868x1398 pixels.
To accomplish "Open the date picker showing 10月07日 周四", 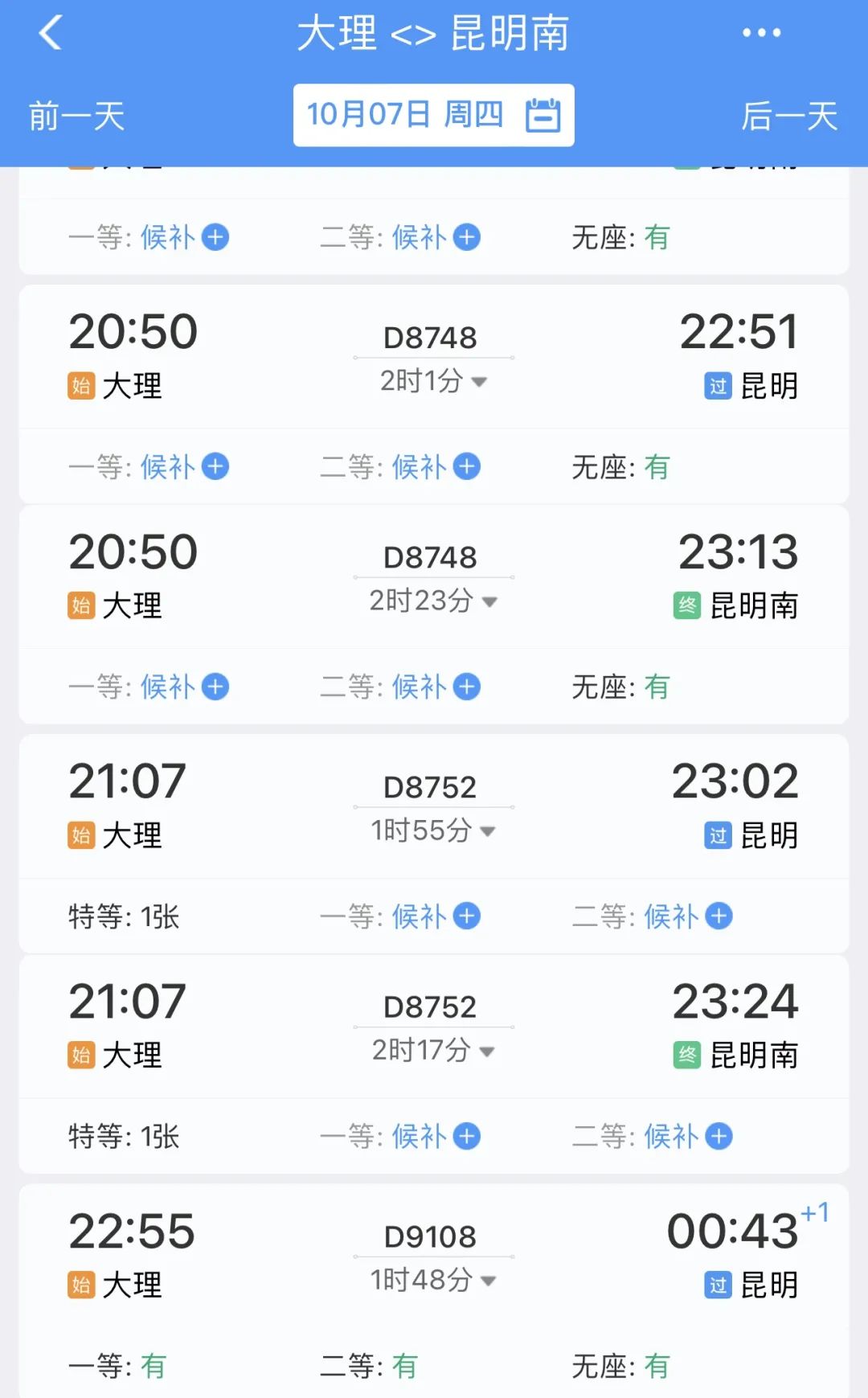I will (434, 115).
